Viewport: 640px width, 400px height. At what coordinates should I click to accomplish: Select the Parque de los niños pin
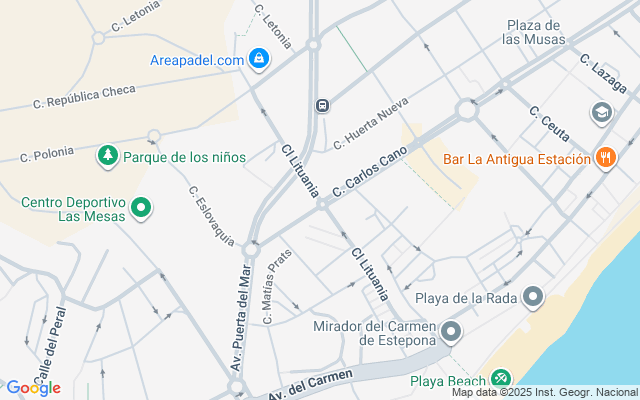tap(107, 156)
